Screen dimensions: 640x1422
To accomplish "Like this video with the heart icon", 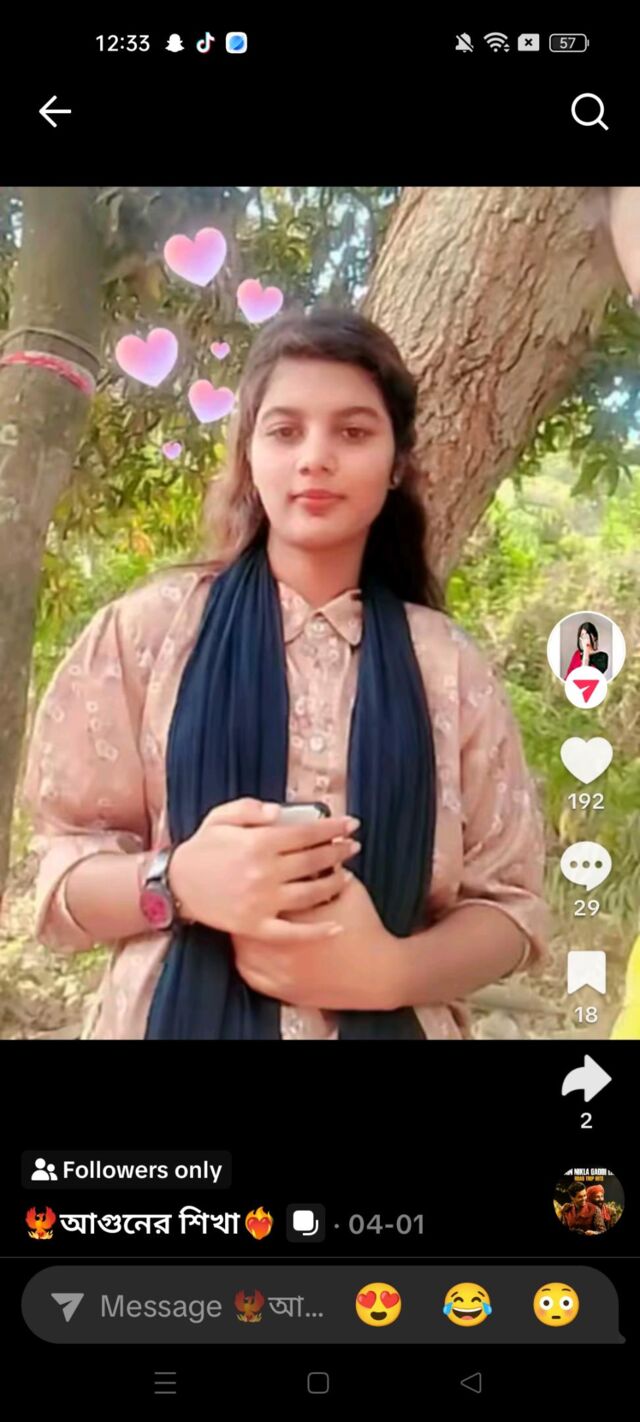I will [x=586, y=761].
